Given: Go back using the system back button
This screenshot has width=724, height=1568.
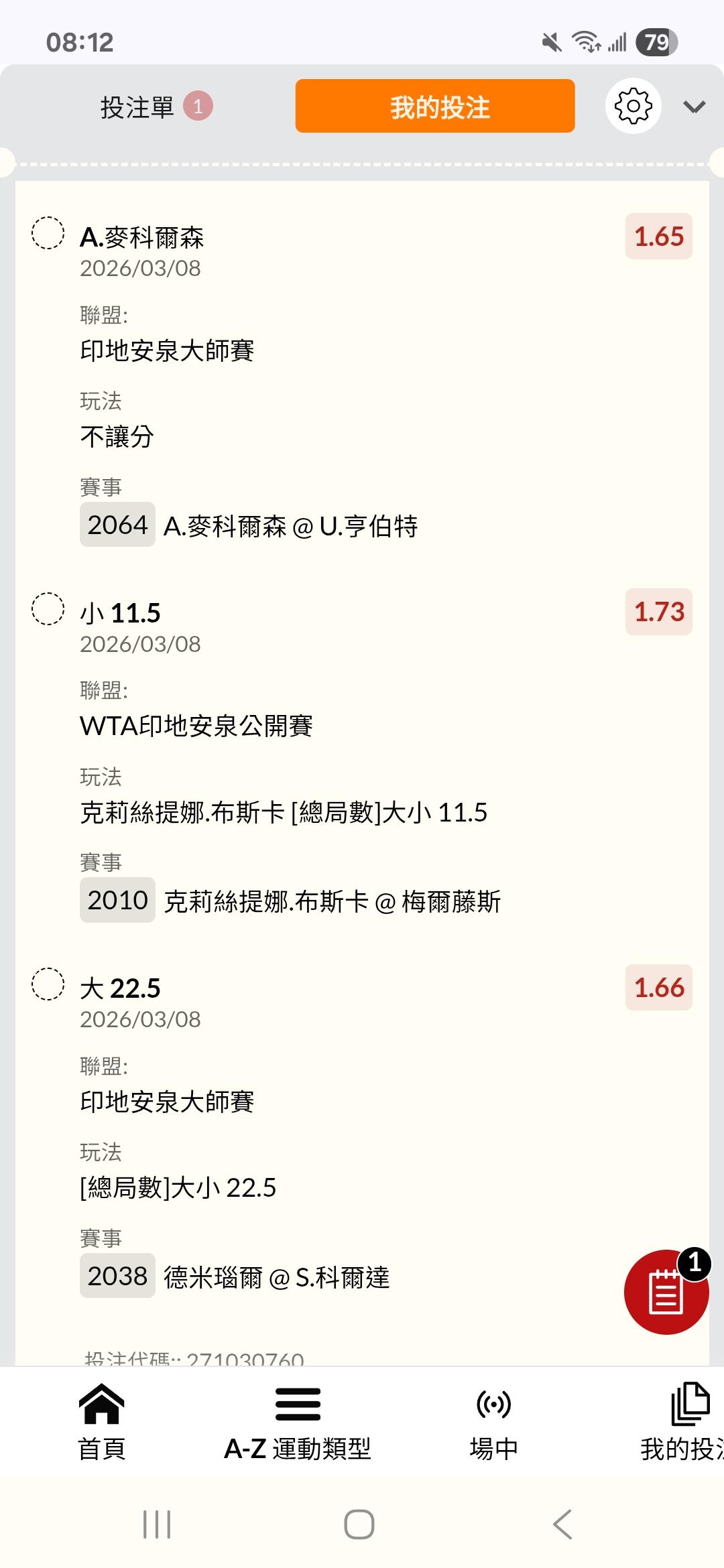Looking at the screenshot, I should pyautogui.click(x=562, y=1524).
